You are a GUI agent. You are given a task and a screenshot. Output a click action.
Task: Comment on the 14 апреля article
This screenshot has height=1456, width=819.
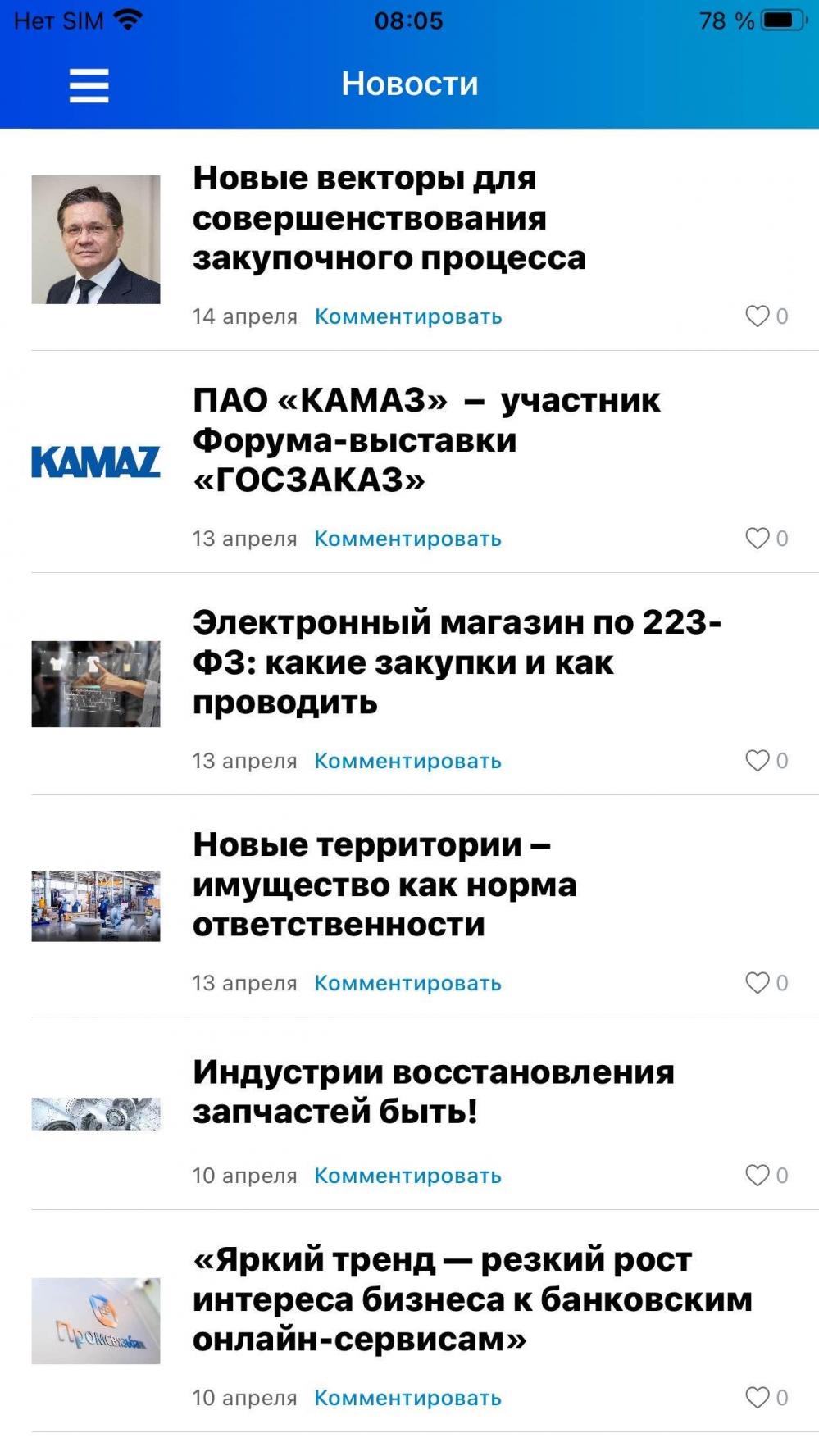tap(408, 316)
